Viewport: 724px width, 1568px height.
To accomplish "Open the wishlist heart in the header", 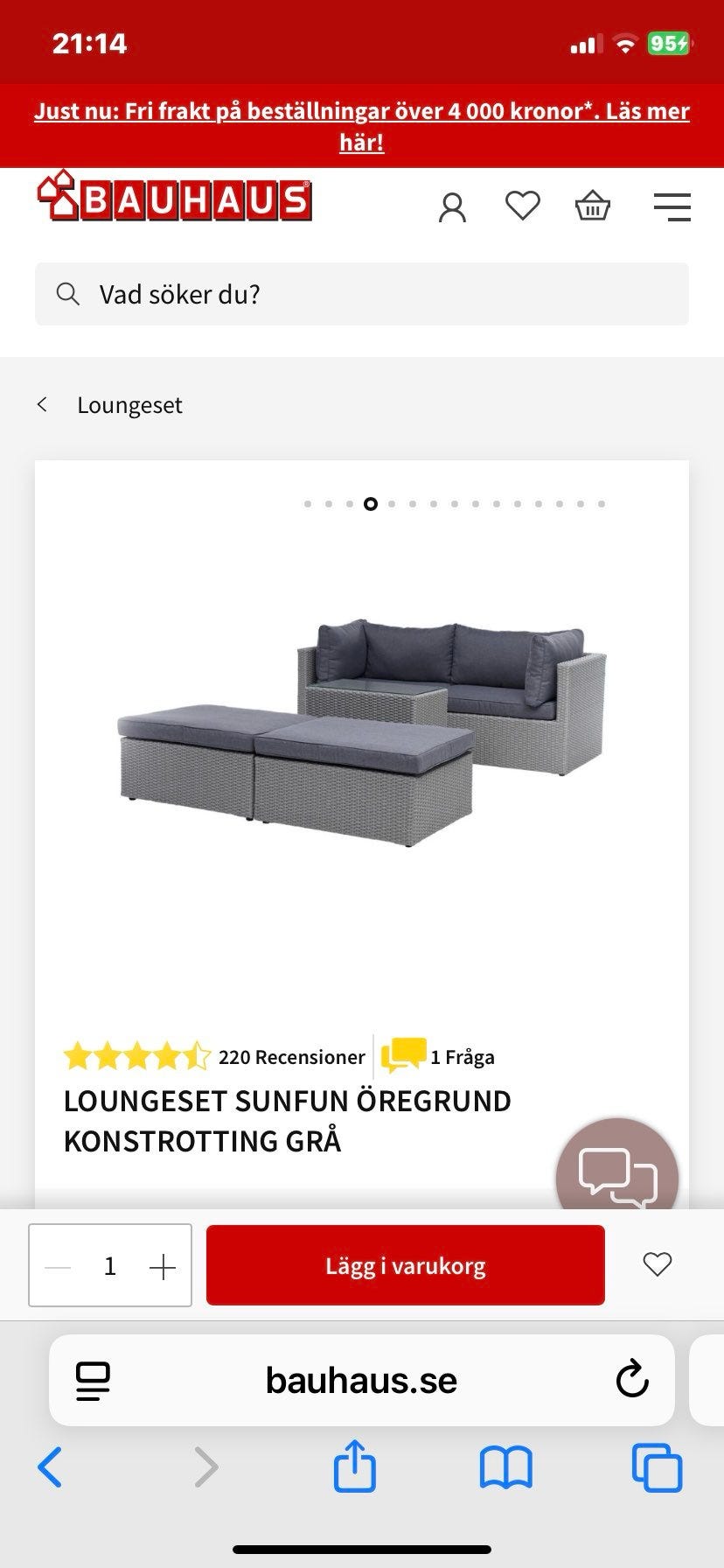I will tap(523, 206).
